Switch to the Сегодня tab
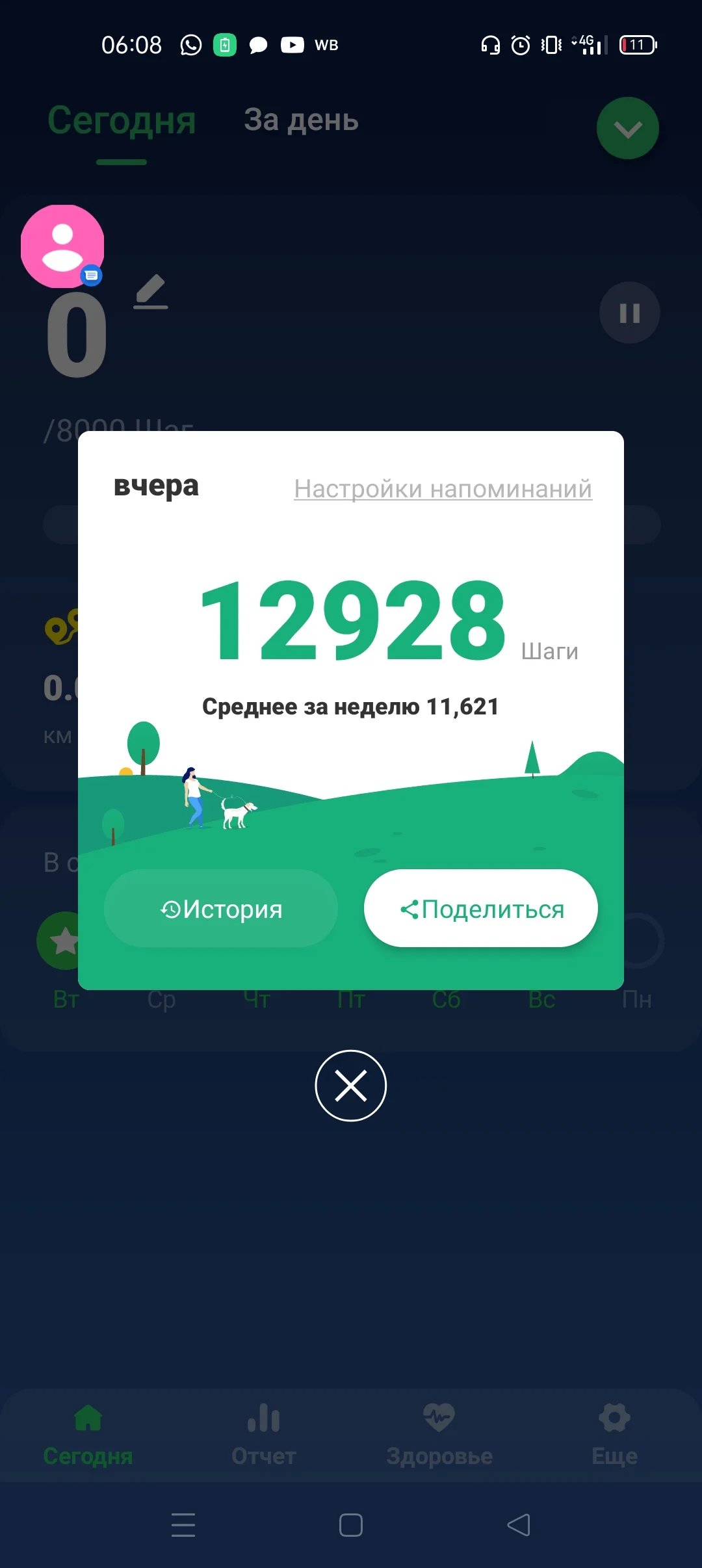This screenshot has height=1568, width=702. [x=122, y=120]
